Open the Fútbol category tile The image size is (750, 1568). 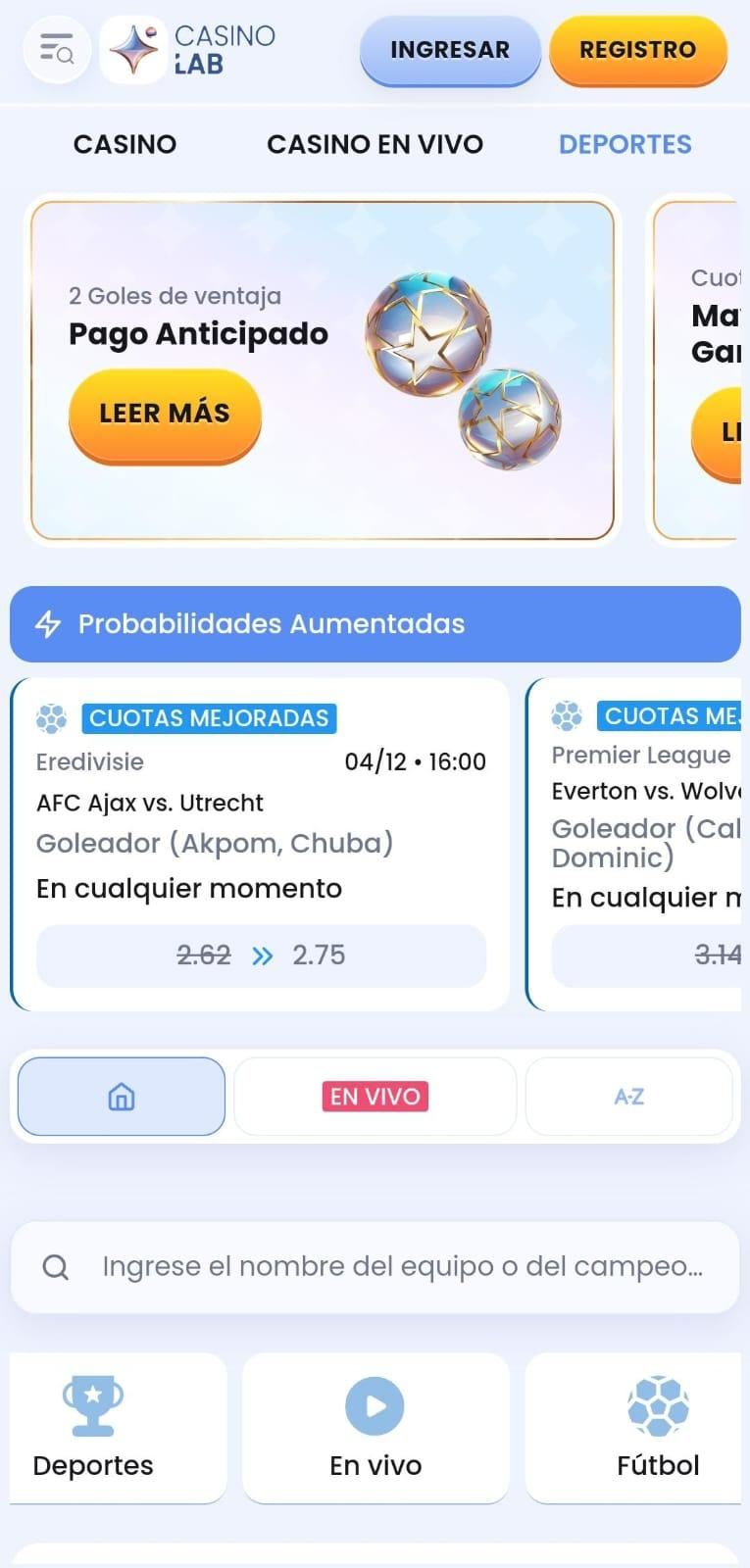(x=634, y=1428)
